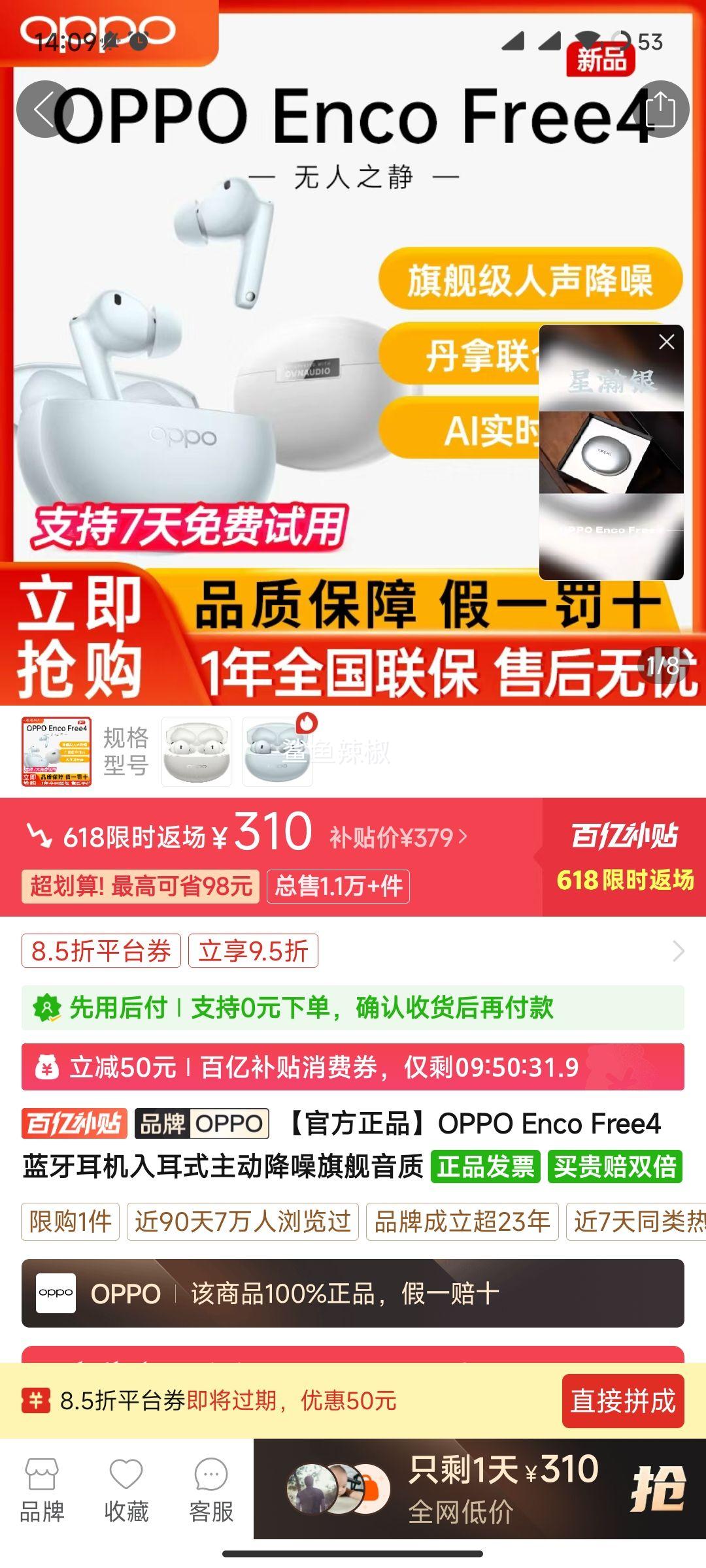Close the floating video preview
706x1568 pixels.
click(x=666, y=342)
